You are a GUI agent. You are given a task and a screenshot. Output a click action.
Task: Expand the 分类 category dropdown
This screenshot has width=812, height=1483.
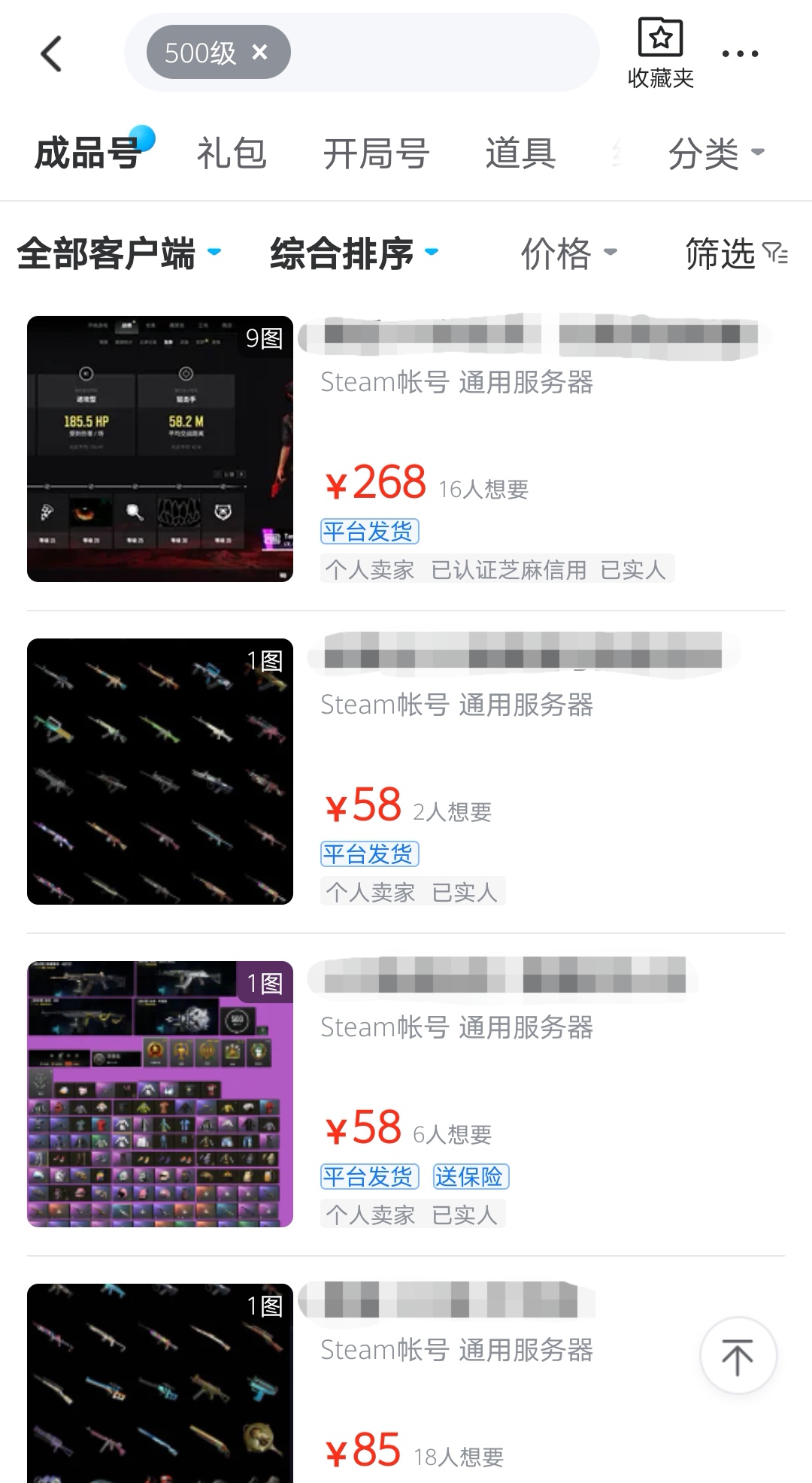[x=715, y=153]
